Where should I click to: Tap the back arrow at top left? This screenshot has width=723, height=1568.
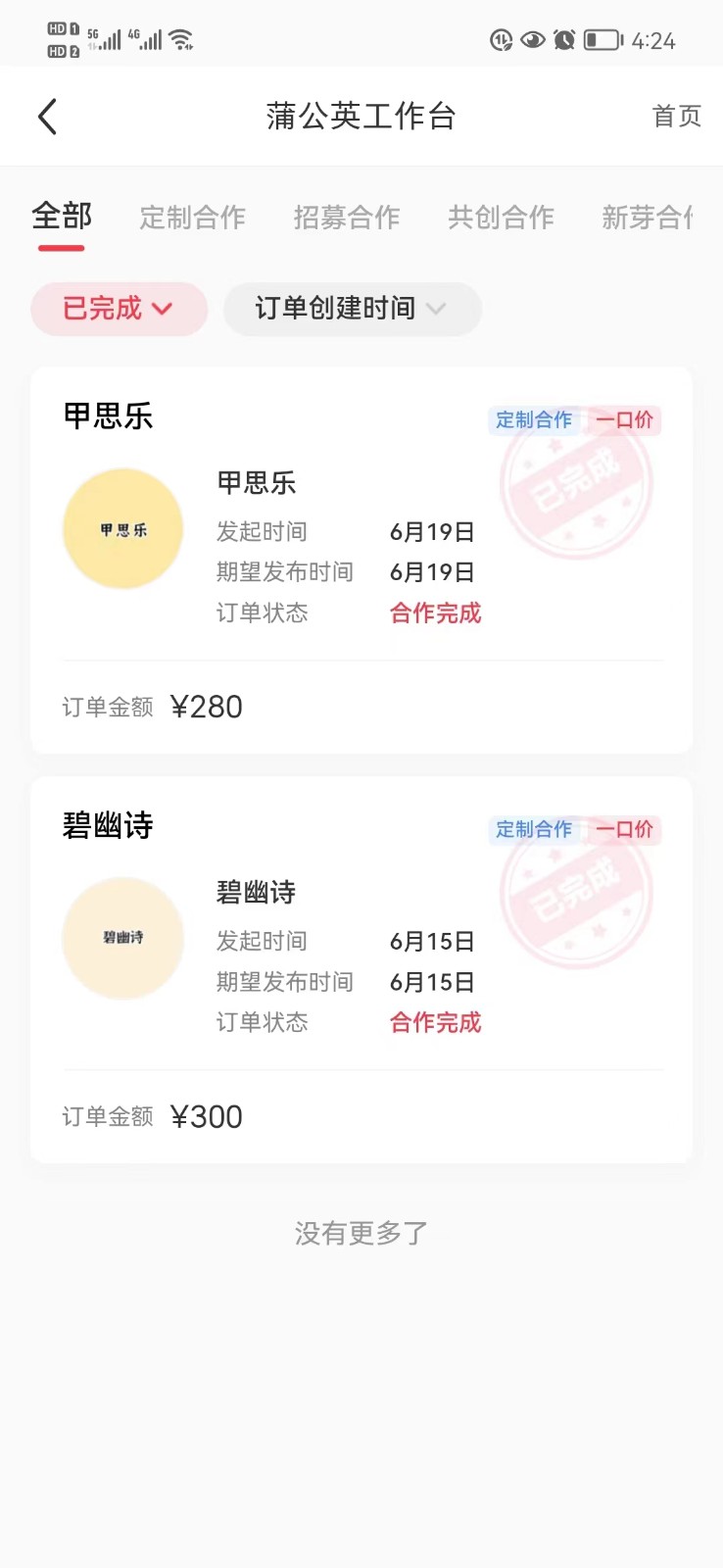(47, 116)
